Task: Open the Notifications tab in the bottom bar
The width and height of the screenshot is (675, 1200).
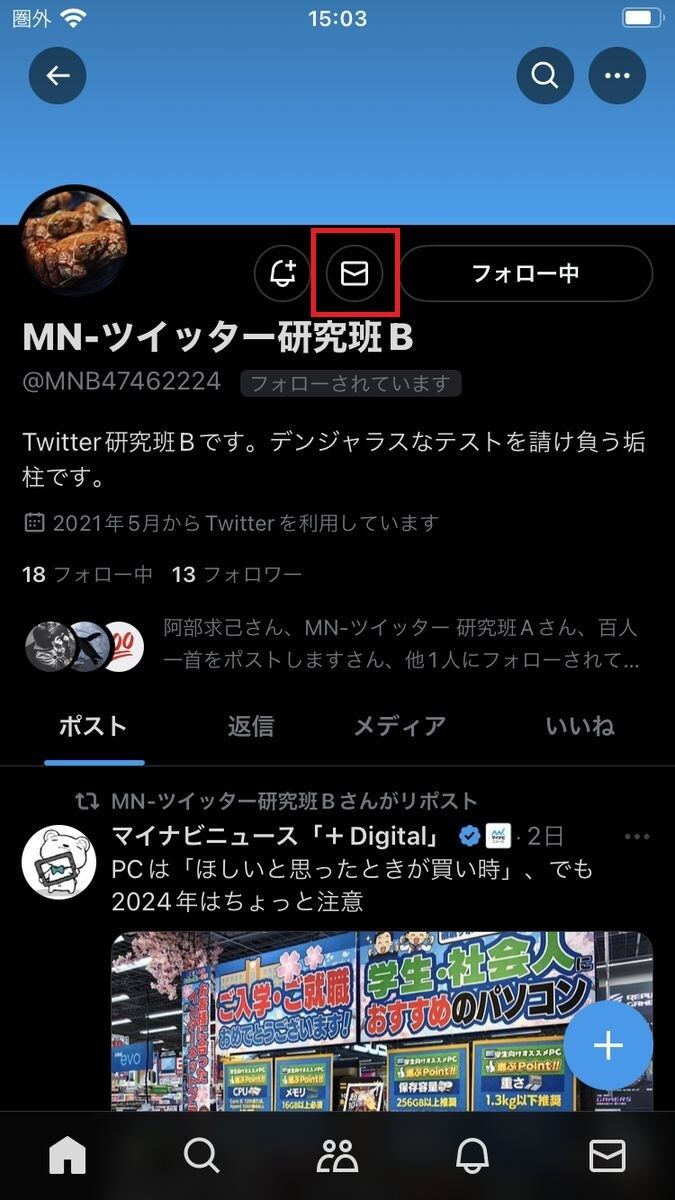Action: pyautogui.click(x=472, y=1155)
